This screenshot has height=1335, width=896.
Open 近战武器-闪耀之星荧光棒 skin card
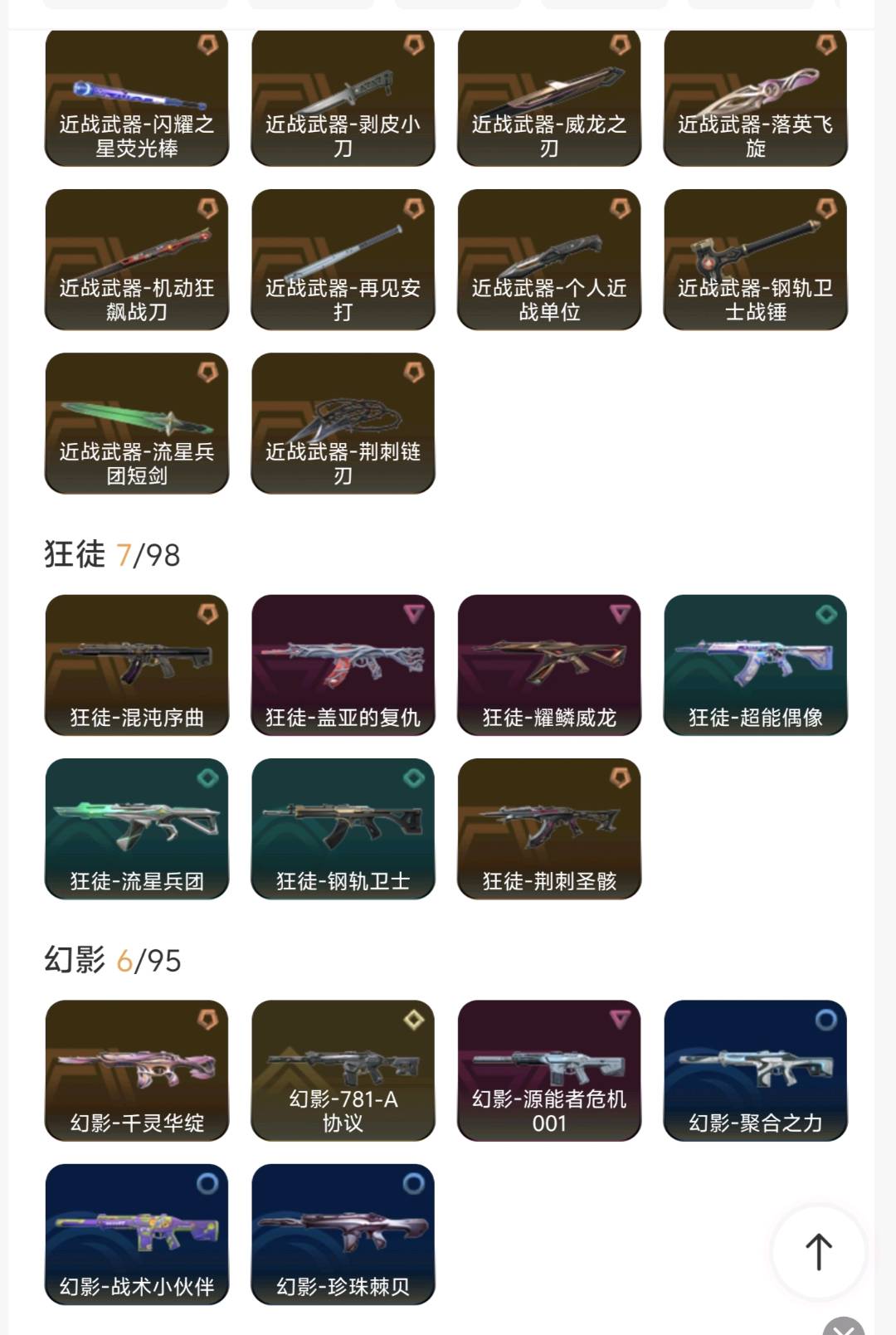tap(137, 98)
